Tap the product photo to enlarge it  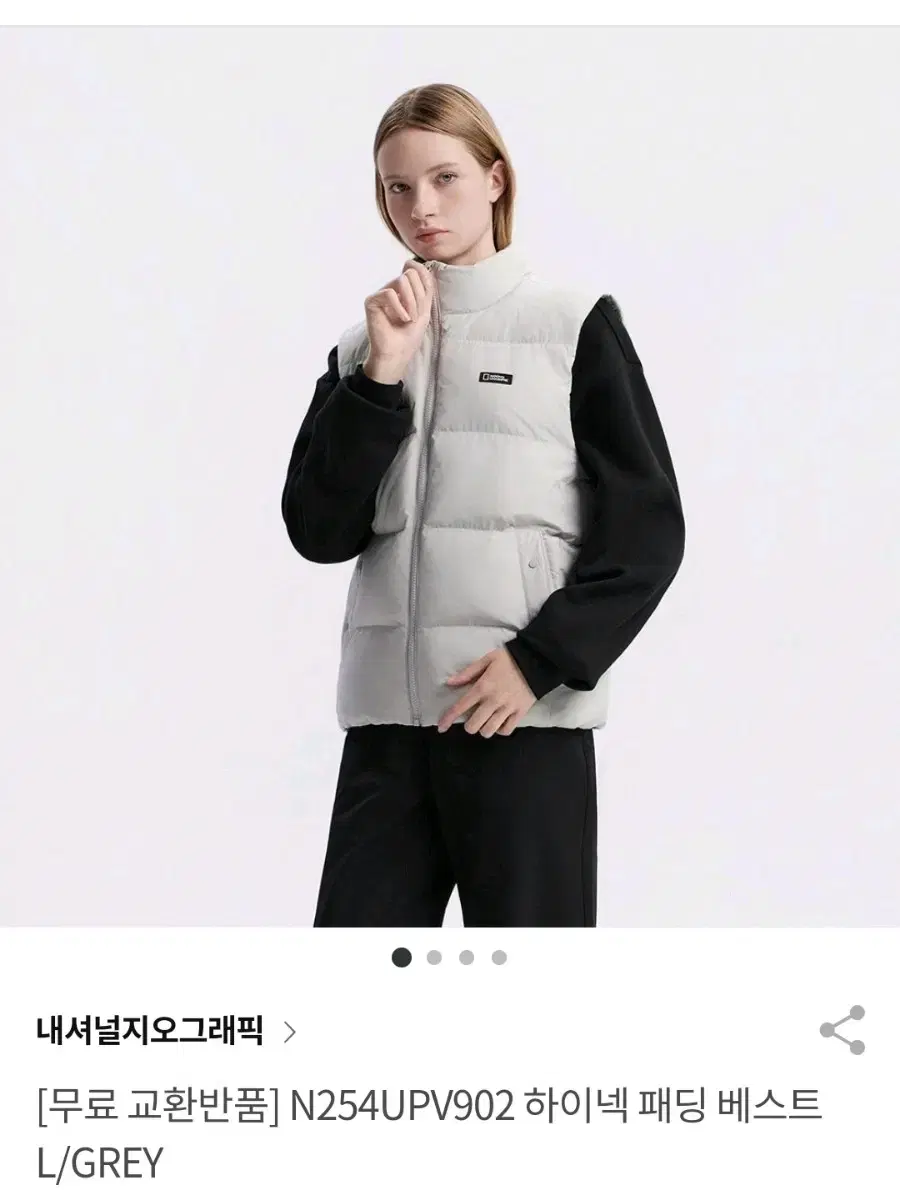coord(450,500)
